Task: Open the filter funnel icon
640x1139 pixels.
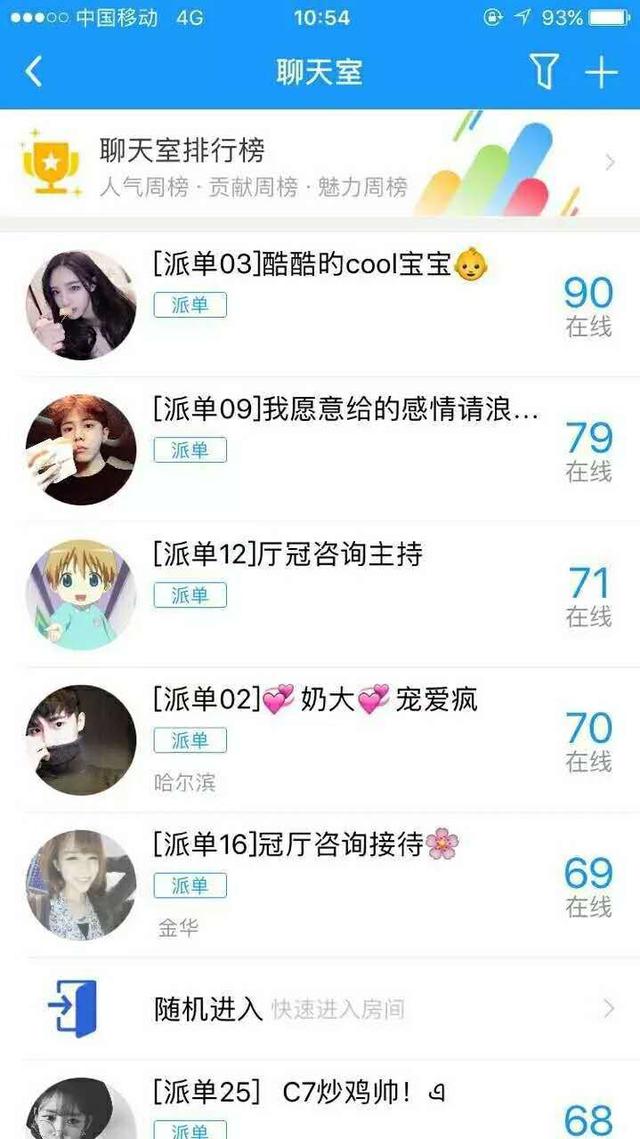Action: point(542,72)
